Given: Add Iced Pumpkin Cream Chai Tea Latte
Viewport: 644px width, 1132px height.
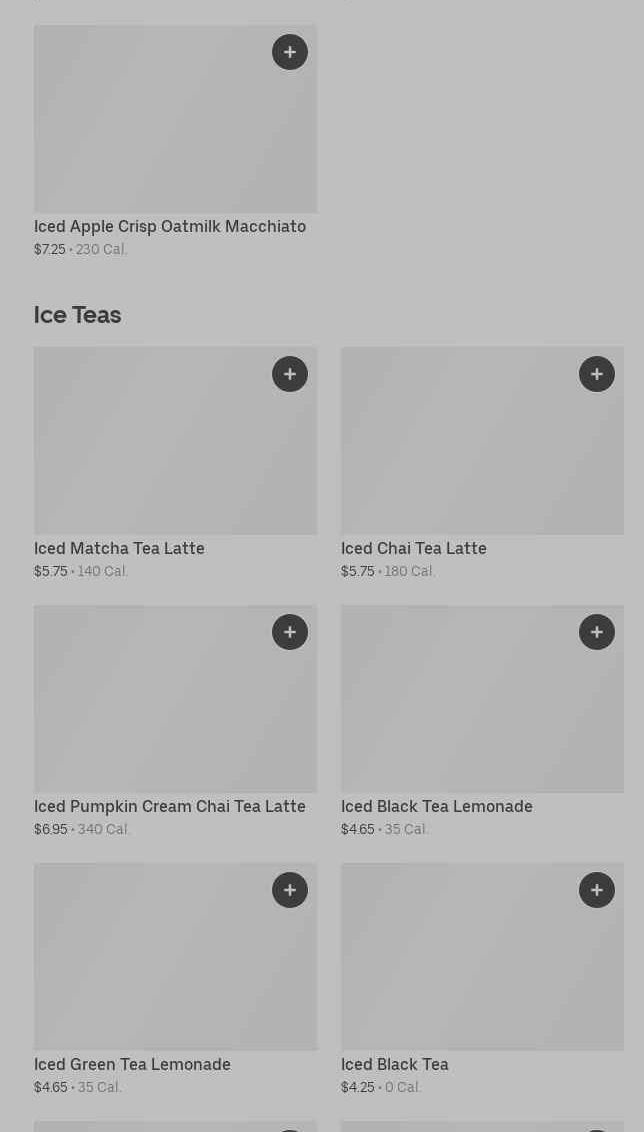Looking at the screenshot, I should (x=290, y=632).
